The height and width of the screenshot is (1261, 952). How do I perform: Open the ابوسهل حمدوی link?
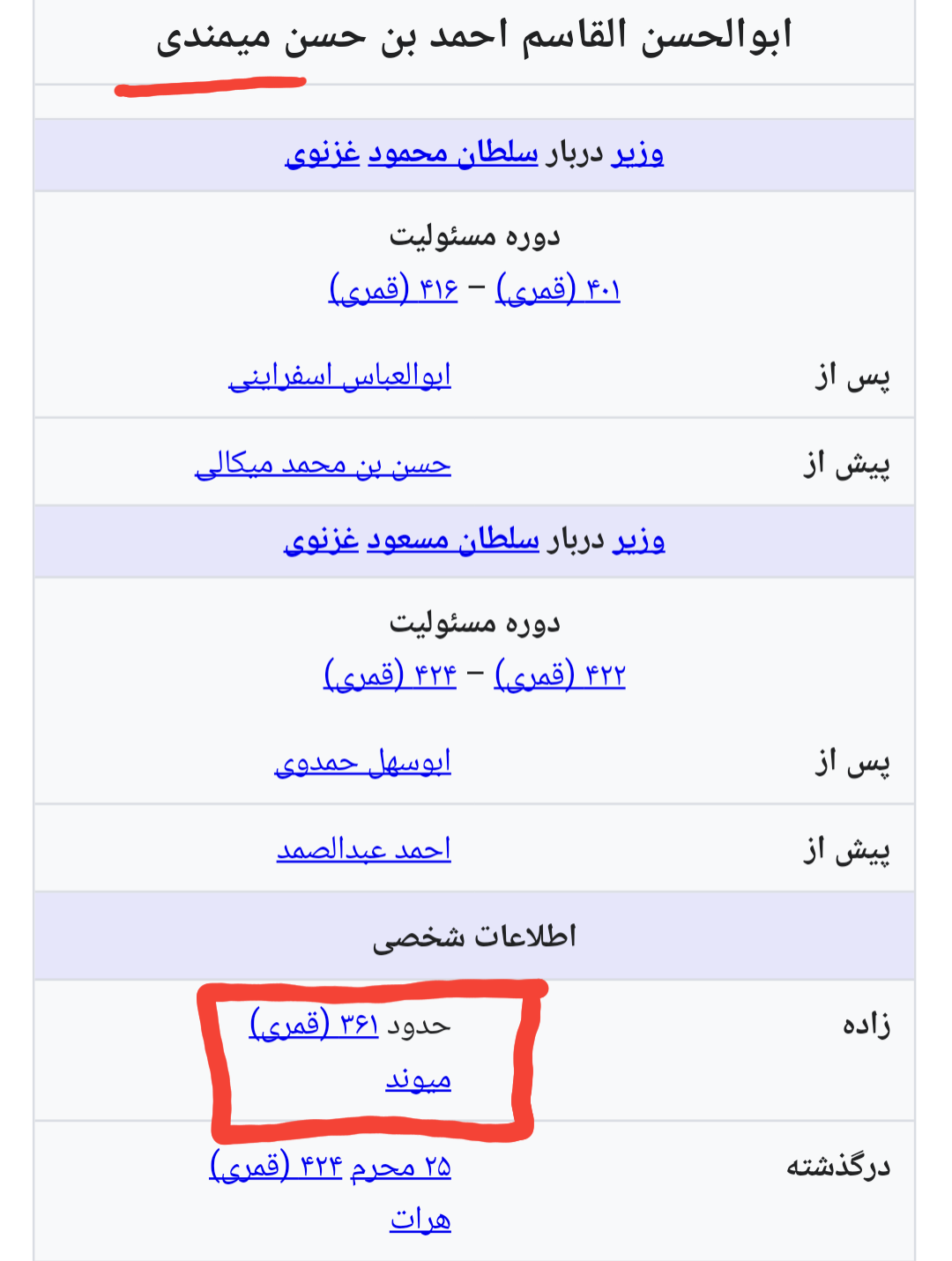click(362, 762)
